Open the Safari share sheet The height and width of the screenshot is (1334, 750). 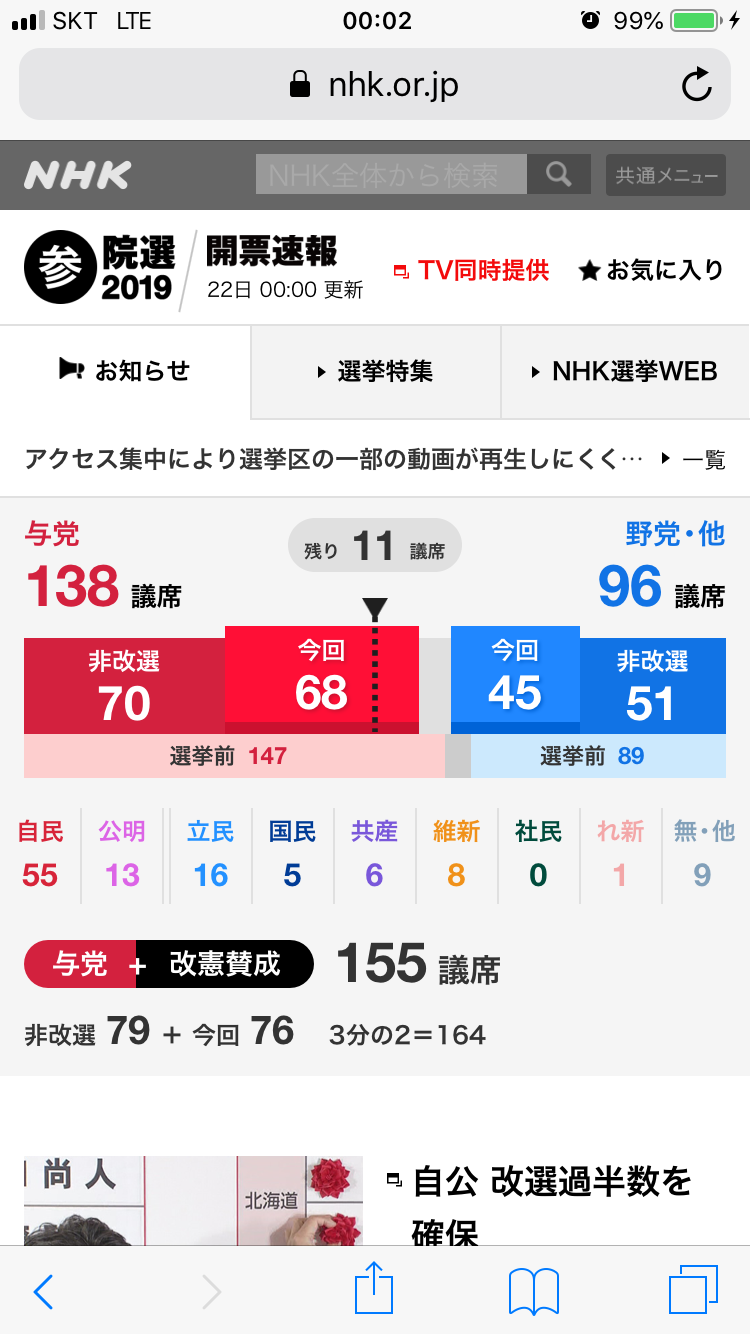pyautogui.click(x=375, y=1289)
